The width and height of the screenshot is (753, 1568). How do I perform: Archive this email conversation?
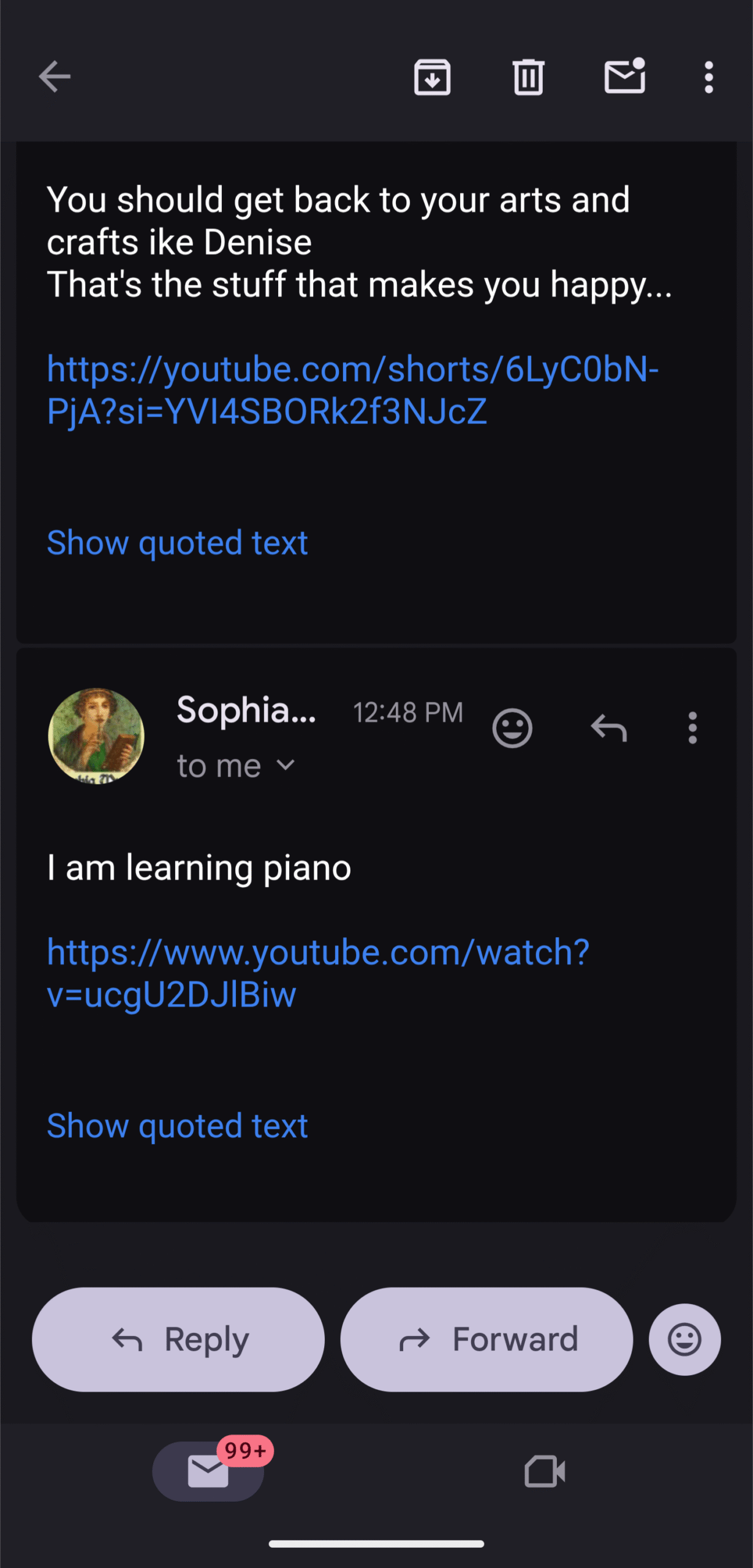tap(432, 77)
